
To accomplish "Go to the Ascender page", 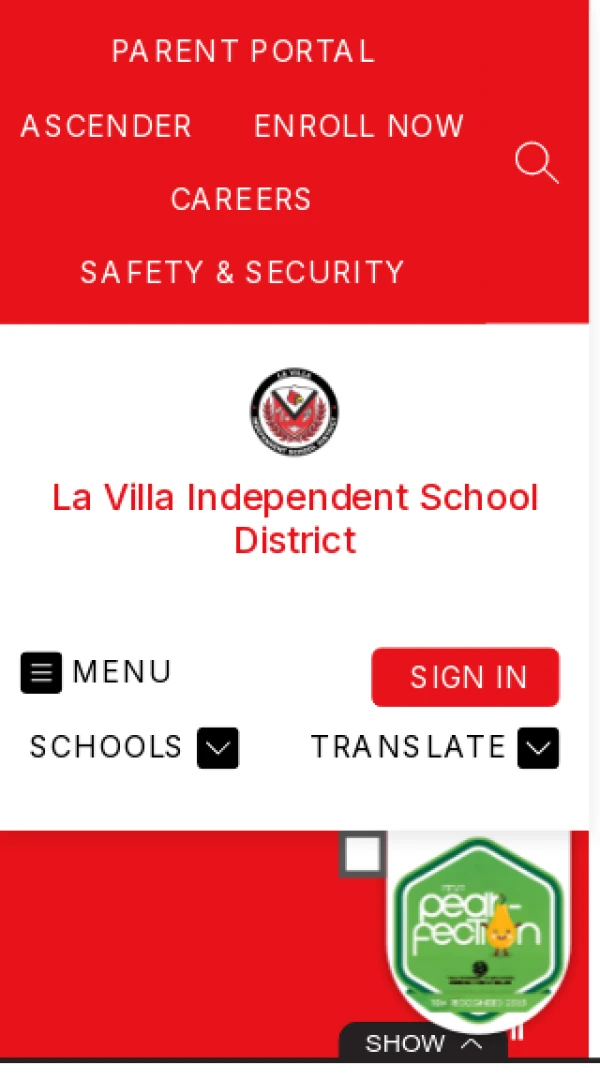I will tap(106, 126).
